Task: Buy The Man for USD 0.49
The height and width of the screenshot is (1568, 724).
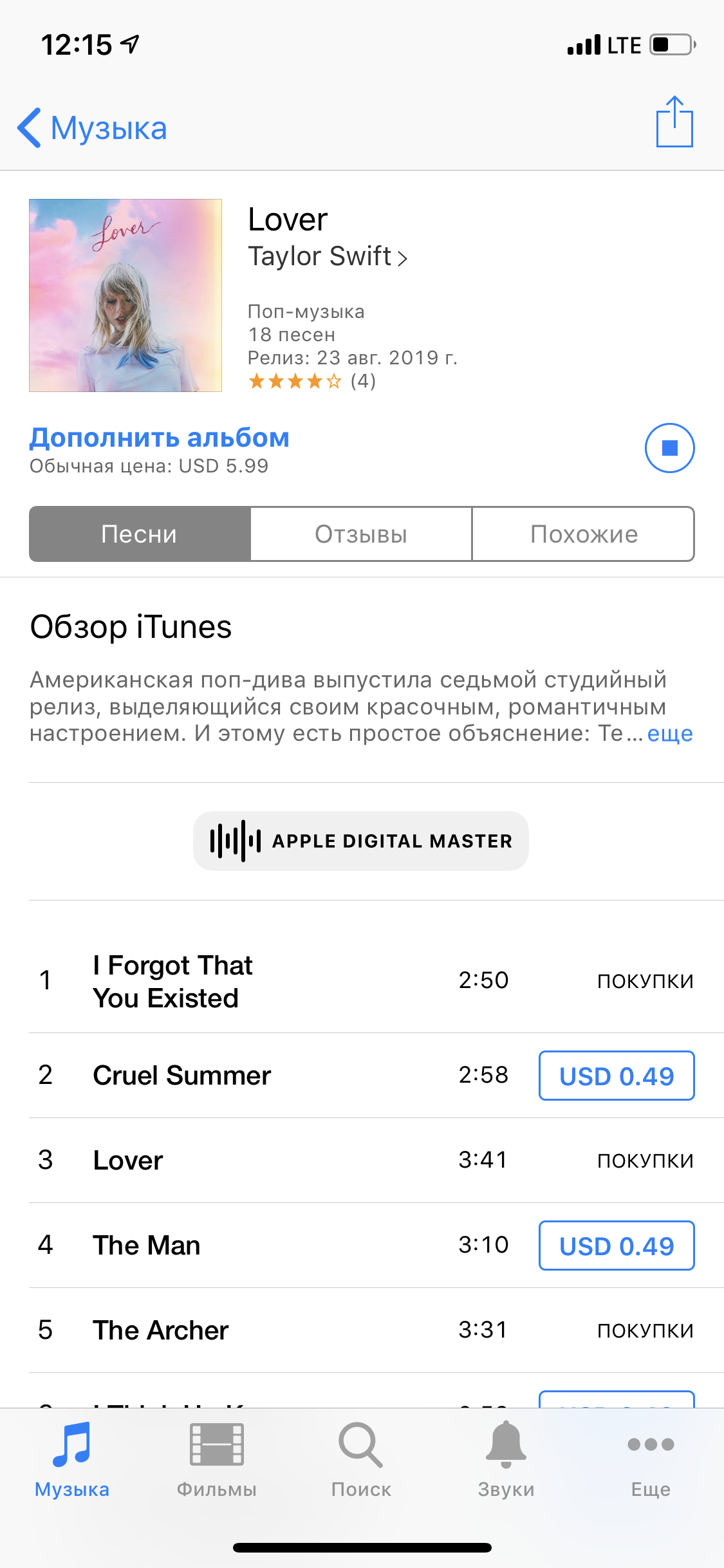Action: coord(616,1246)
